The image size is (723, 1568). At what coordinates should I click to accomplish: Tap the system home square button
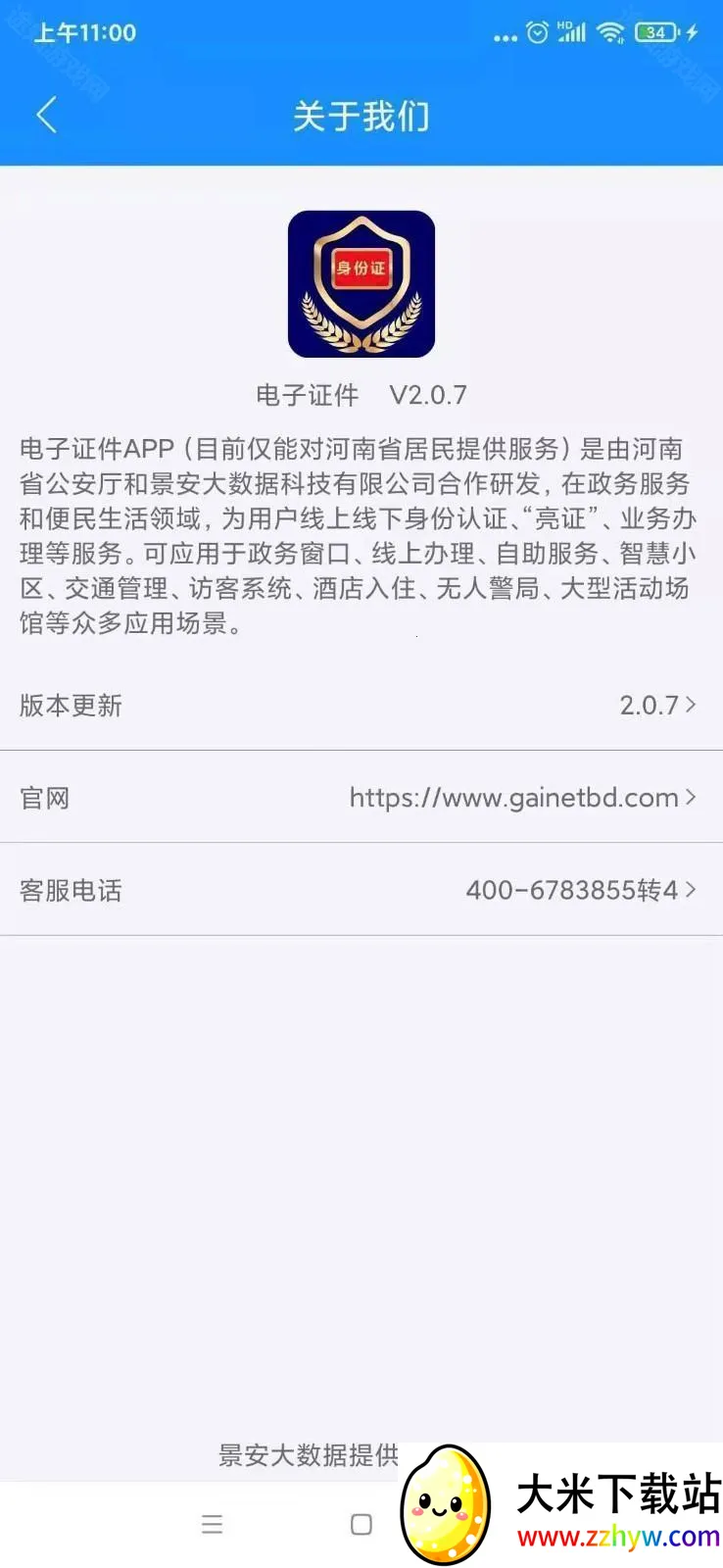click(x=361, y=1524)
